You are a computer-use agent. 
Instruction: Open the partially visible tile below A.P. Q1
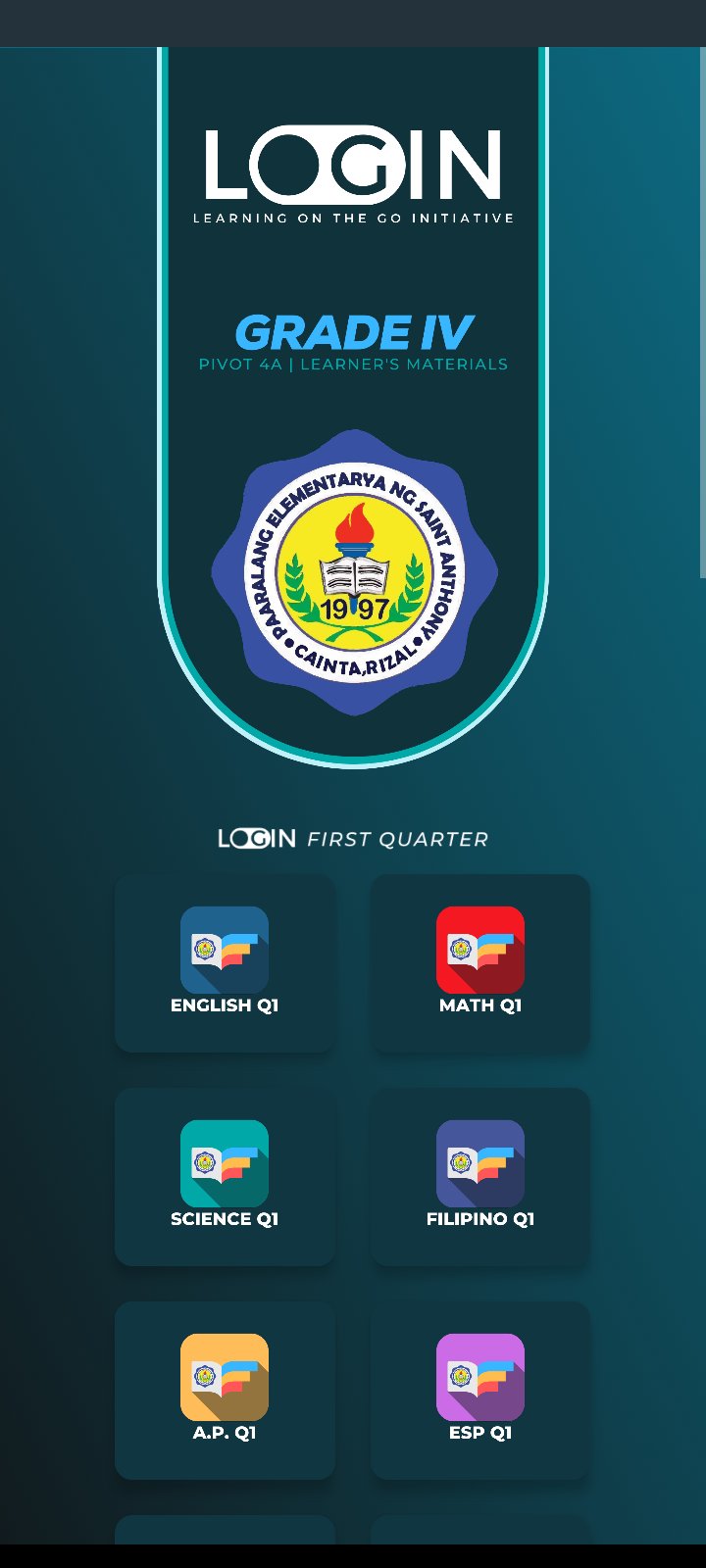click(x=224, y=1529)
